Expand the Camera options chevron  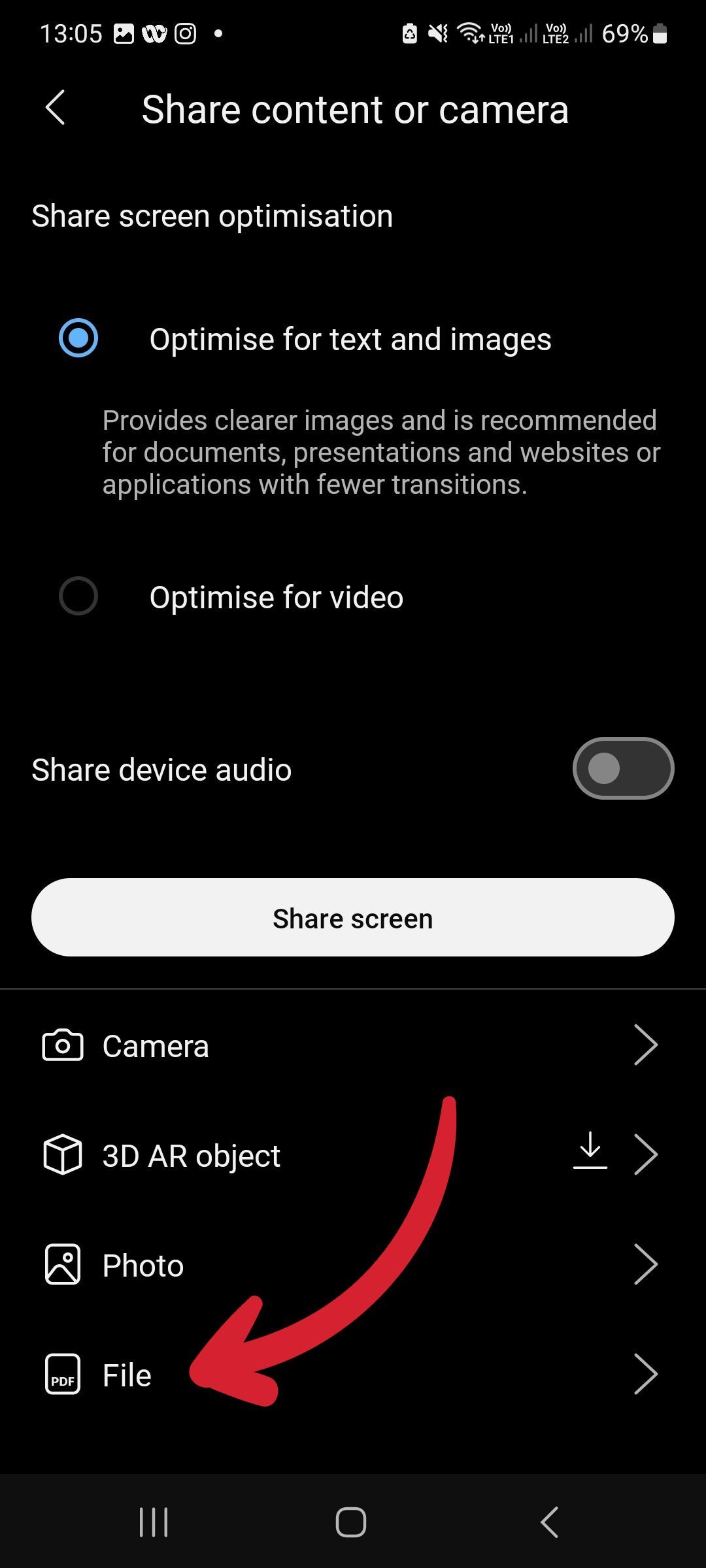(646, 1045)
